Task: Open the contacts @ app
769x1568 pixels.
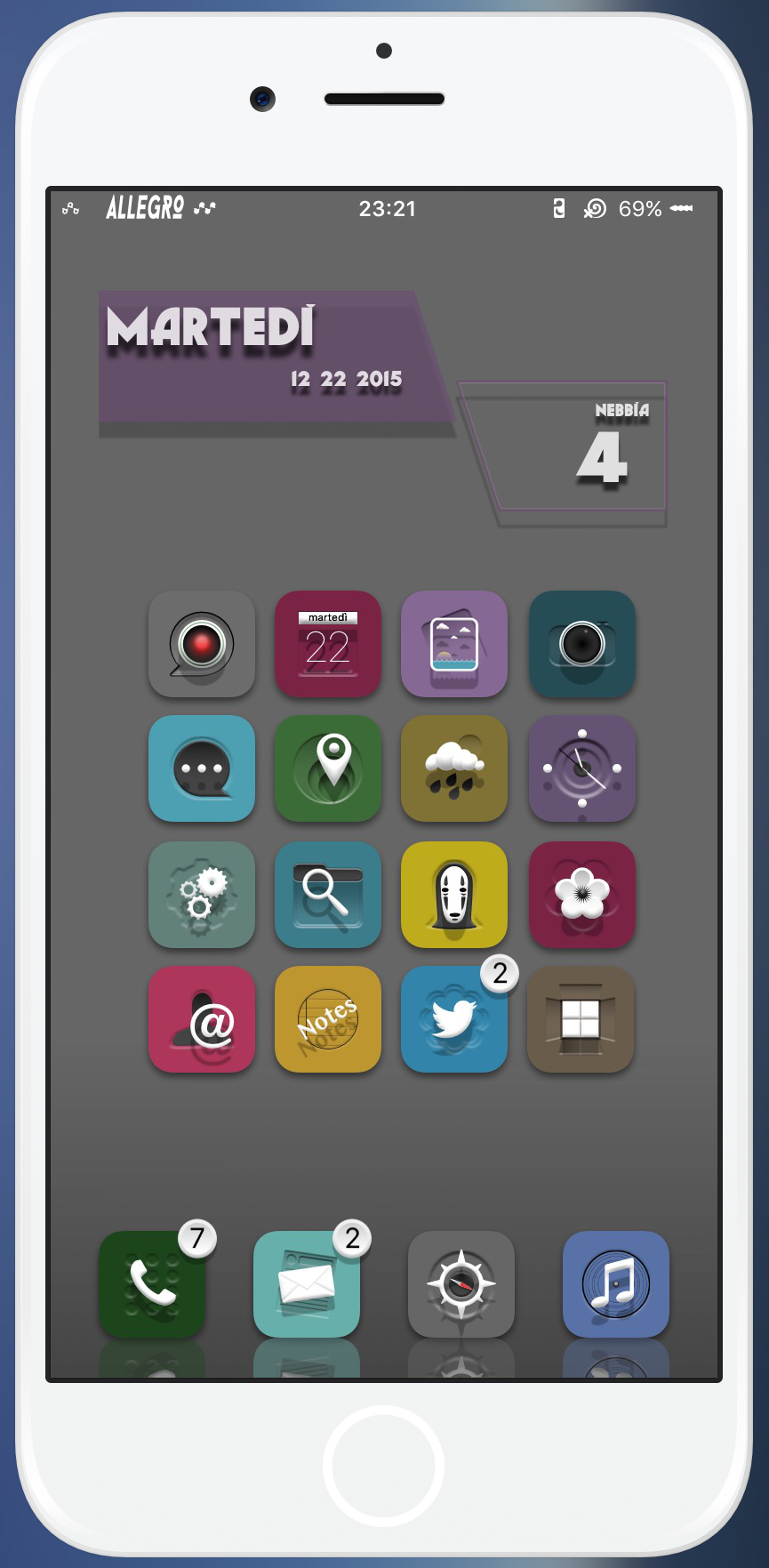Action: (x=202, y=1019)
